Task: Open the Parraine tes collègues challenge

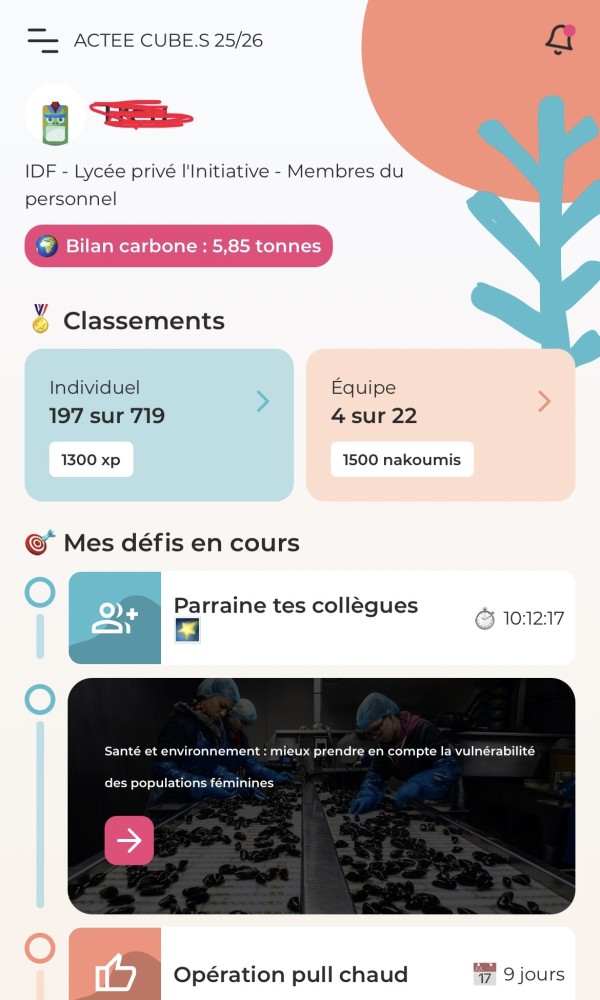Action: [321, 618]
